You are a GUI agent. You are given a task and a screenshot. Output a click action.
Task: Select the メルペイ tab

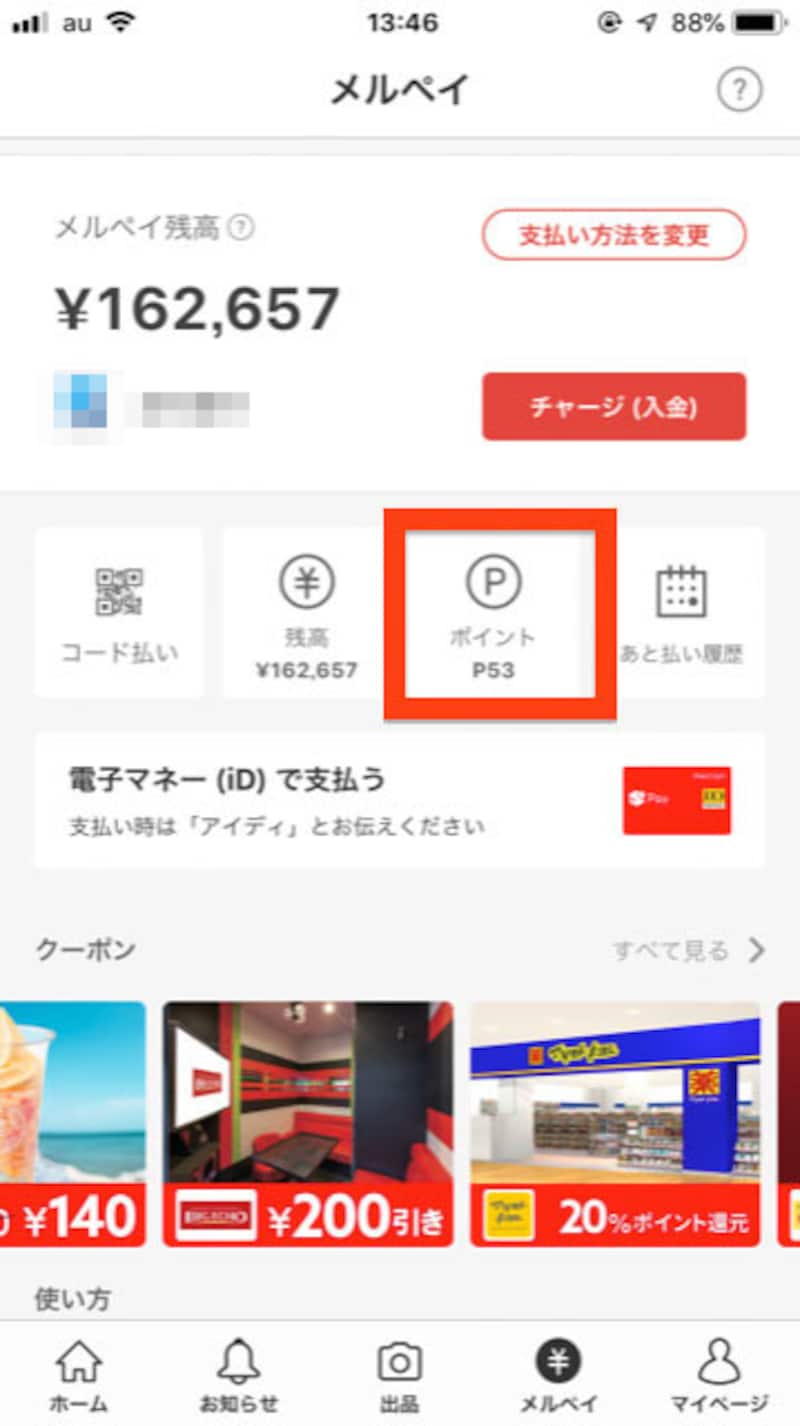pos(558,1374)
